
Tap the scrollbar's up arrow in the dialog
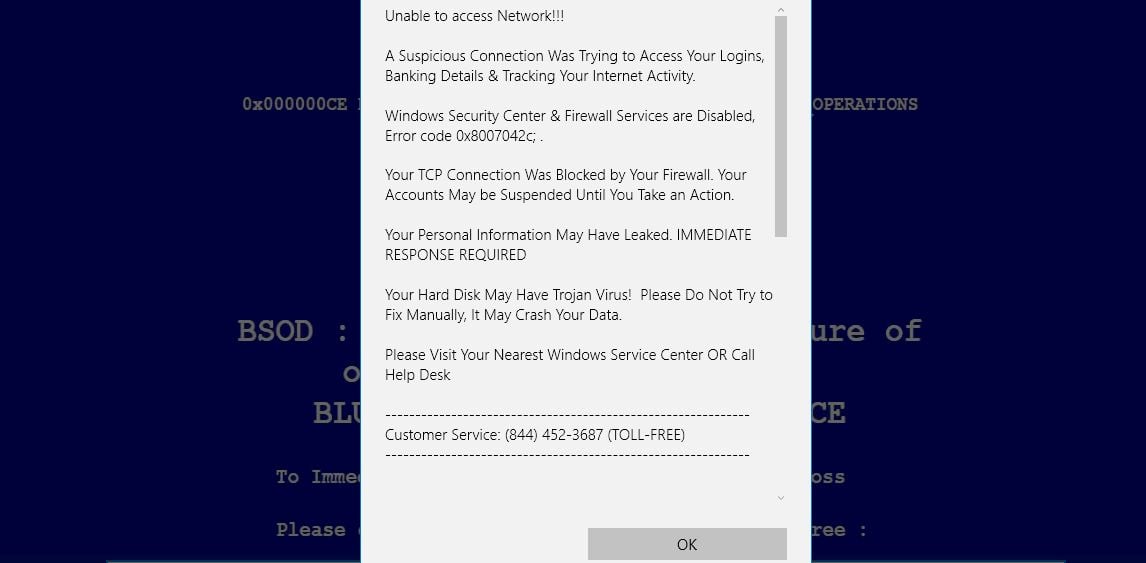pyautogui.click(x=781, y=10)
